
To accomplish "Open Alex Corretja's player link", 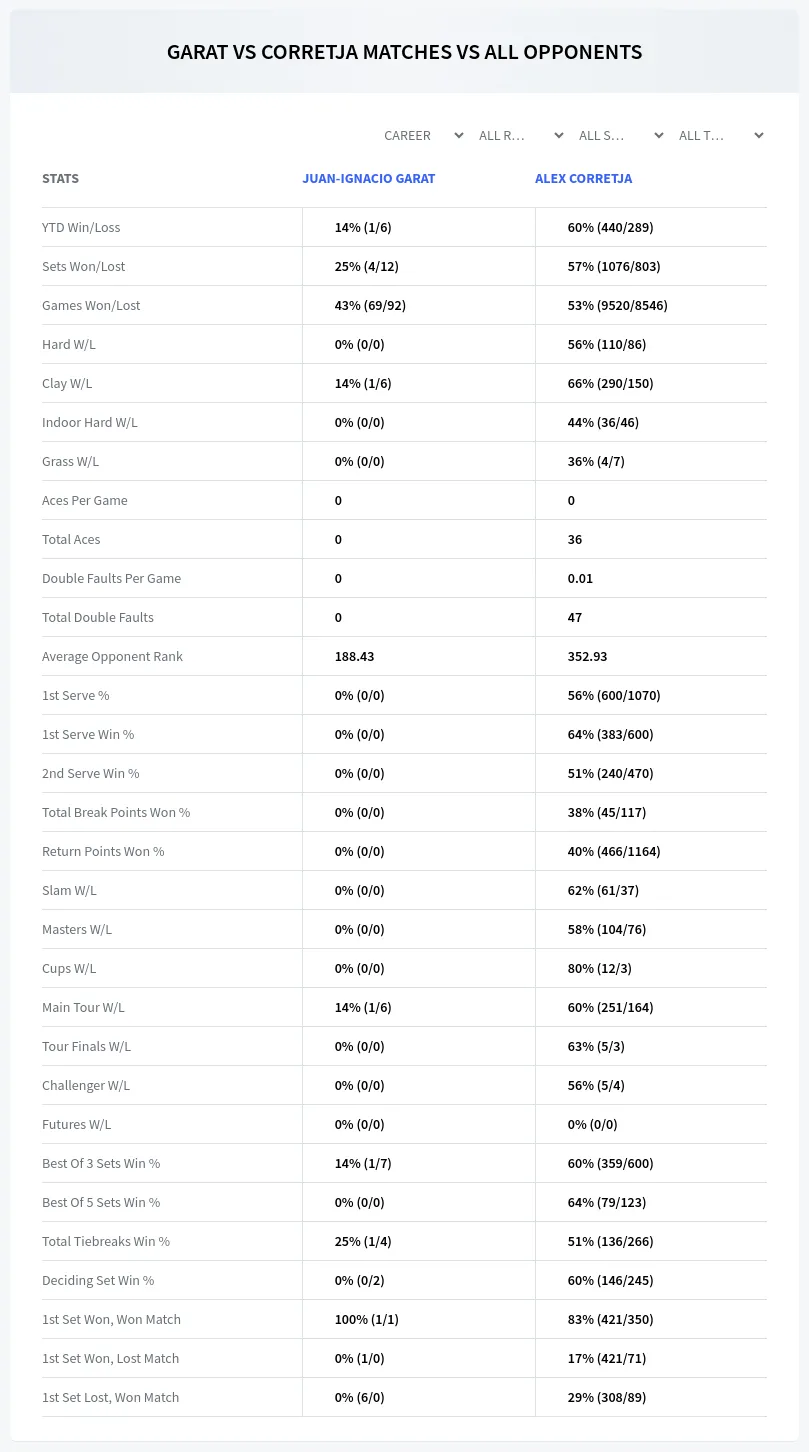I will click(584, 179).
